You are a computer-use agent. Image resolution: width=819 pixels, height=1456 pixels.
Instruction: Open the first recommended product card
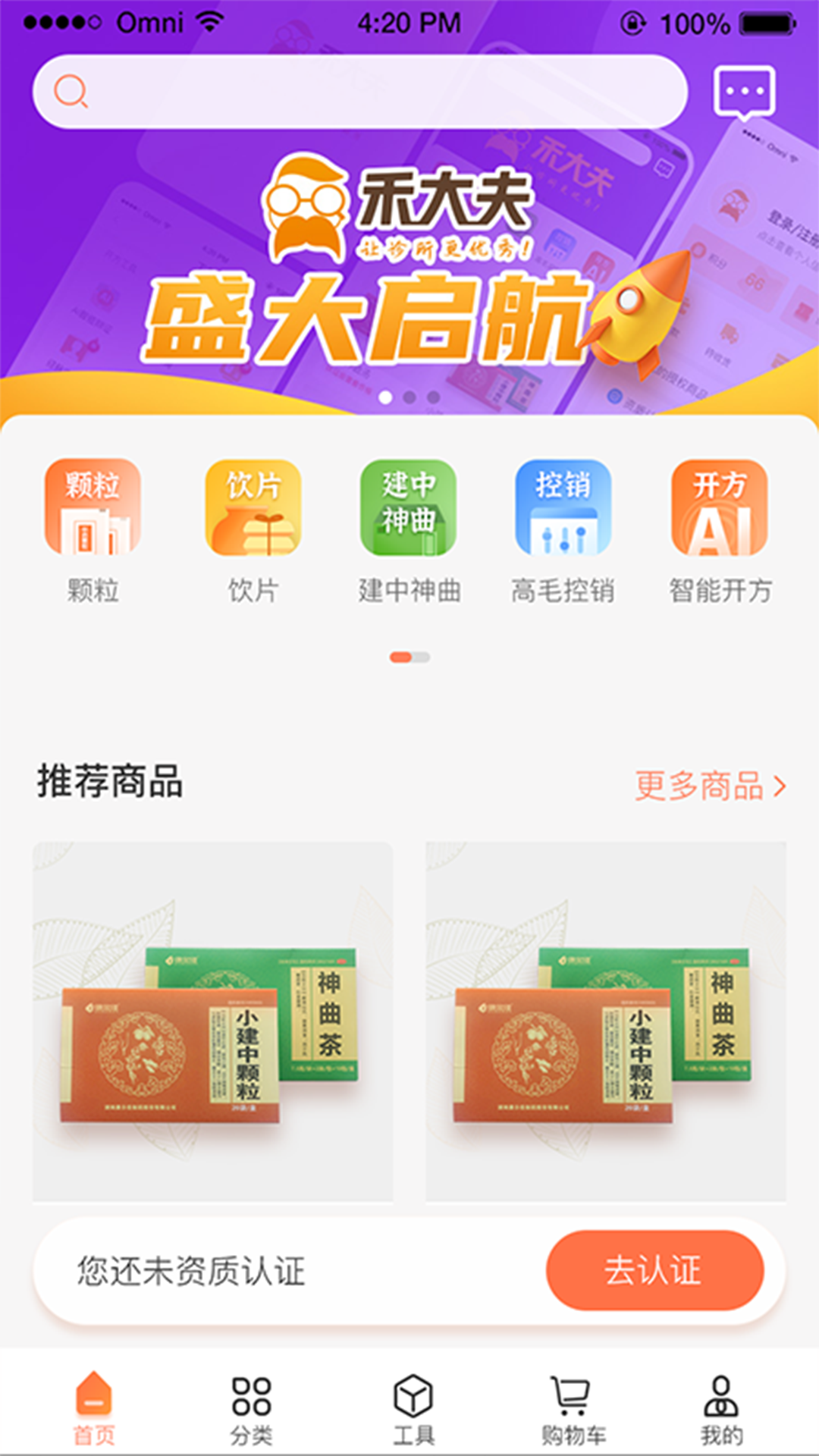click(x=212, y=1021)
